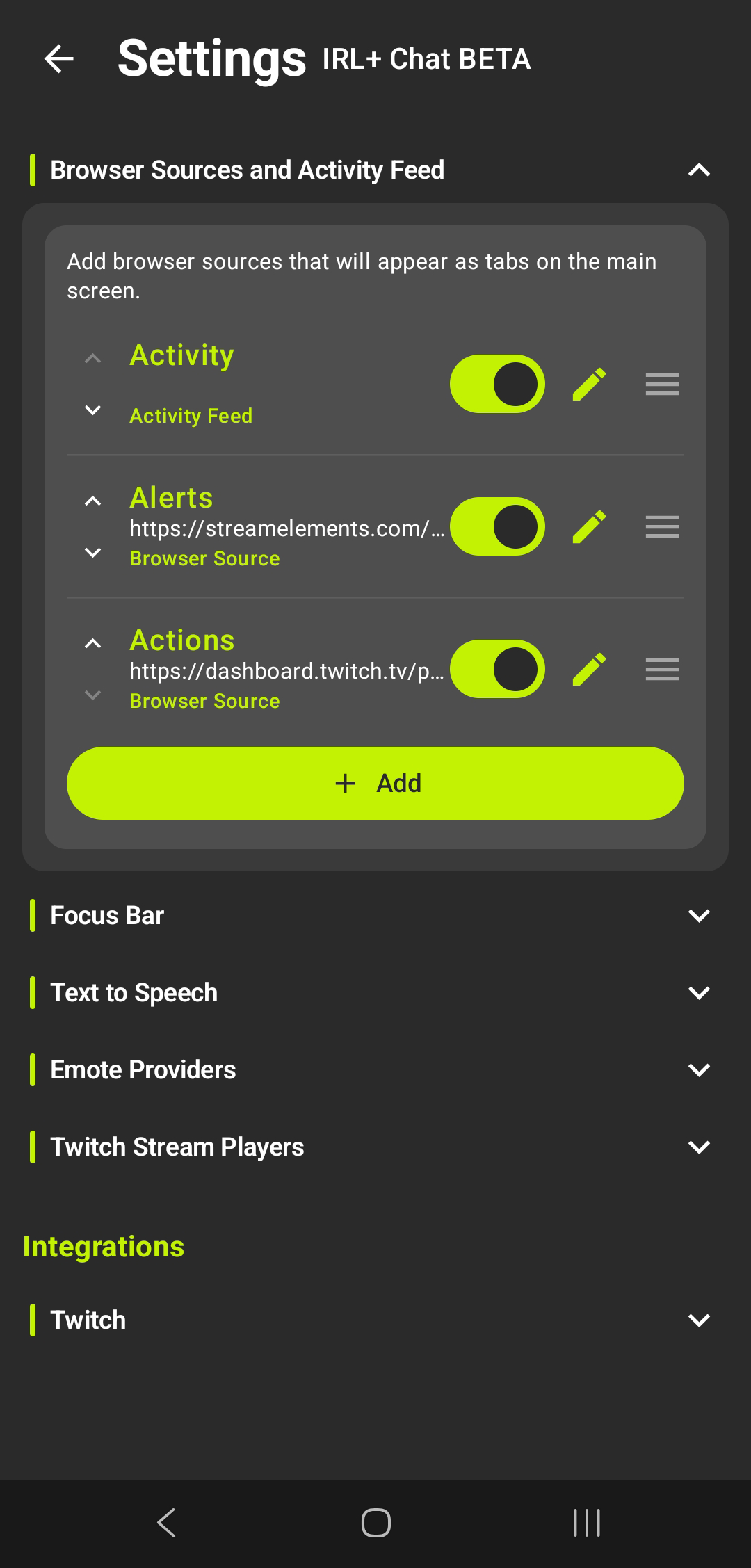
Task: Add a new browser source
Action: 375,783
